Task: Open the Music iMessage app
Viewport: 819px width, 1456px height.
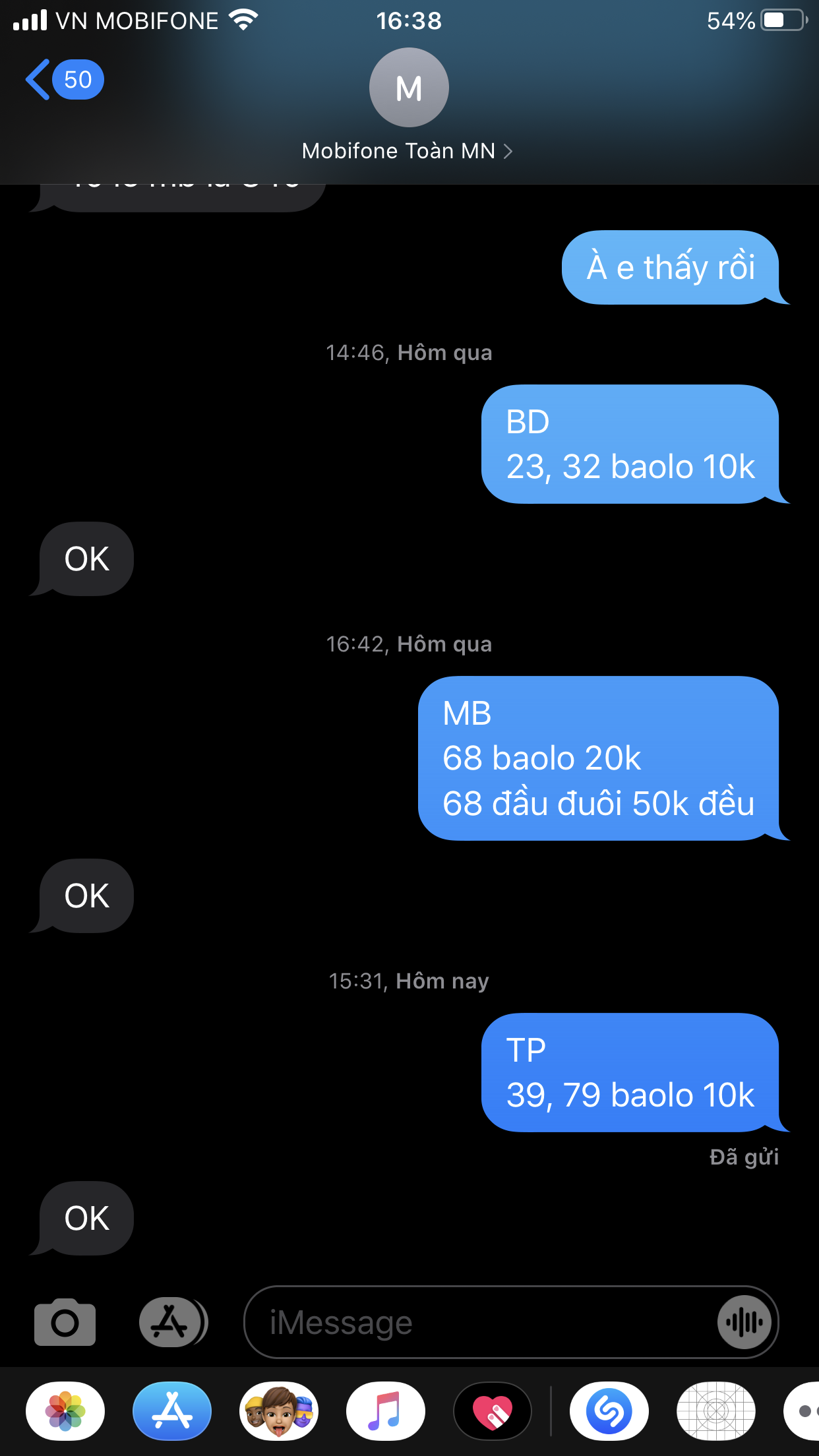Action: pos(386,1411)
